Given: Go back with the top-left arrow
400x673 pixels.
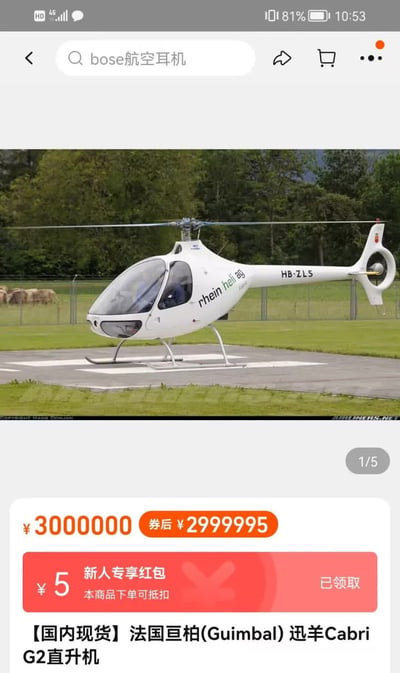Looking at the screenshot, I should [x=29, y=58].
